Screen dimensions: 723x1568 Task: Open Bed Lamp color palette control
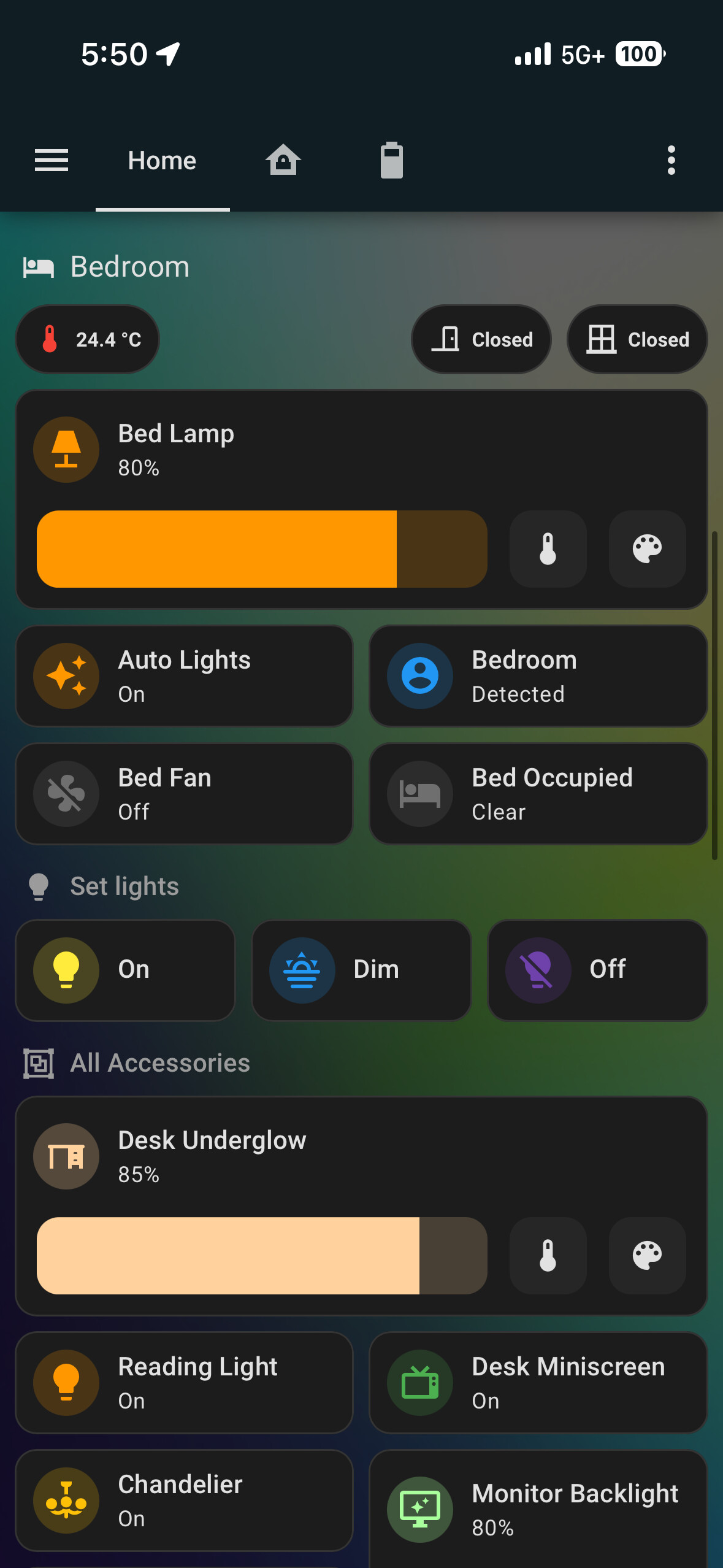point(647,549)
